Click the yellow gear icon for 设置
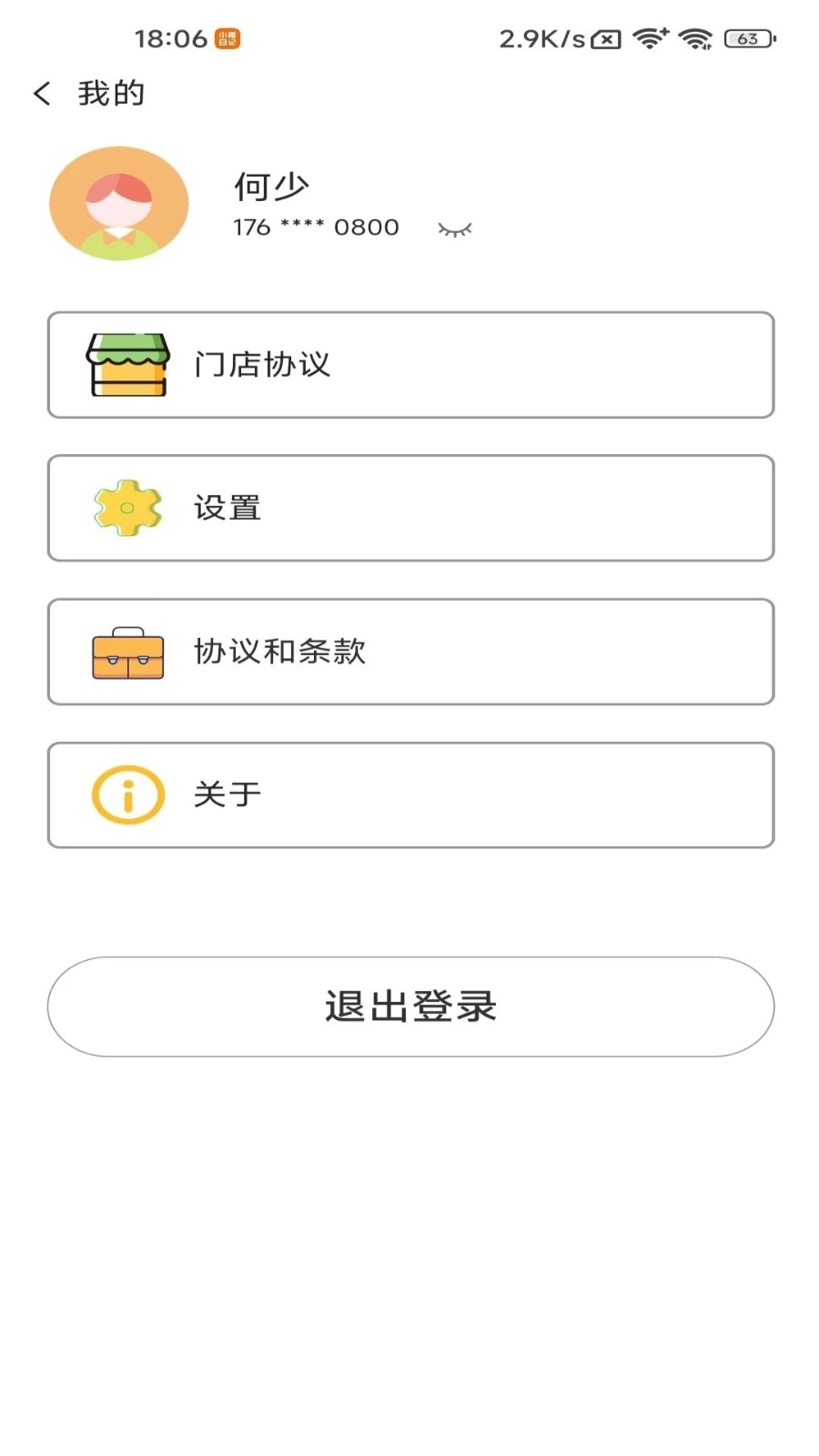 (x=126, y=508)
